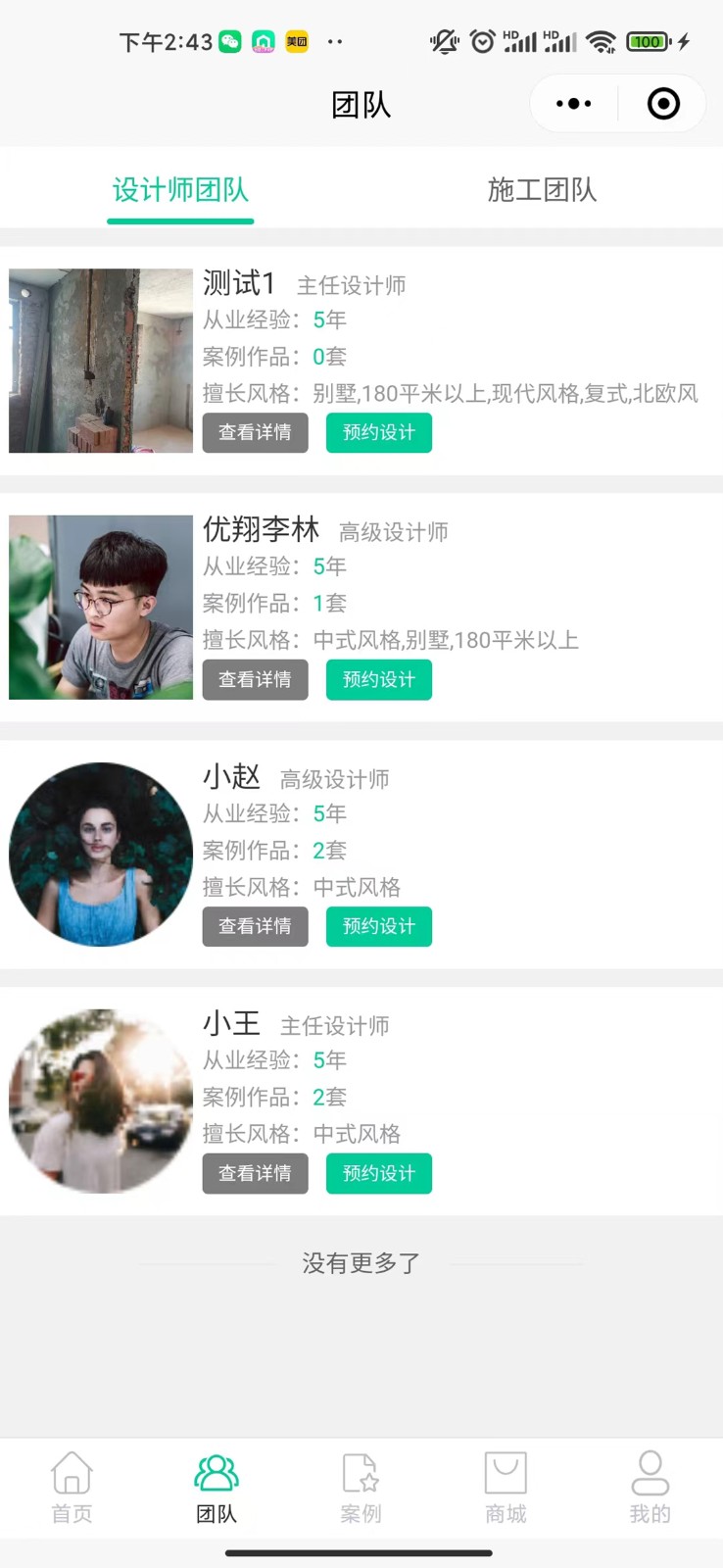Switch to the 施工团队 tab
This screenshot has width=723, height=1568.
pyautogui.click(x=542, y=189)
